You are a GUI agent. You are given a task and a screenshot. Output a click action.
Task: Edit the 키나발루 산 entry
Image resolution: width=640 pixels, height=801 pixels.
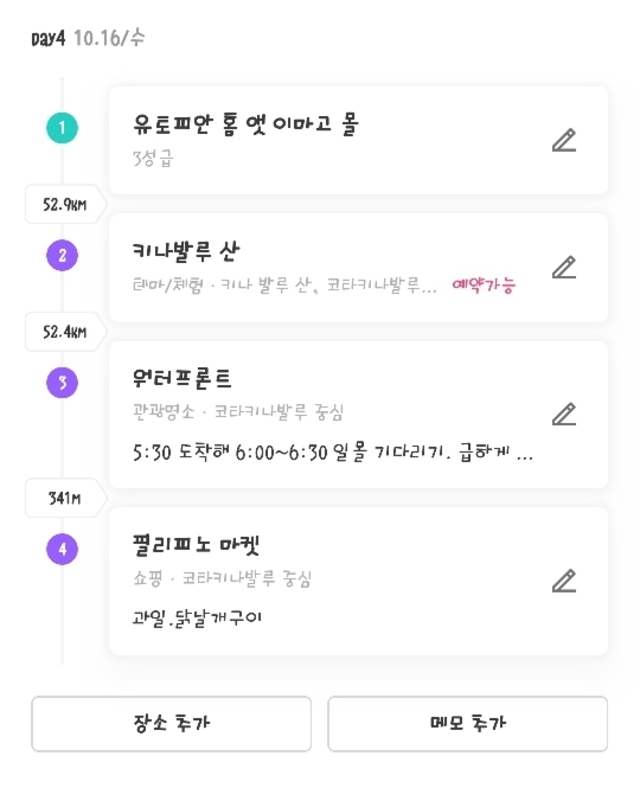564,267
